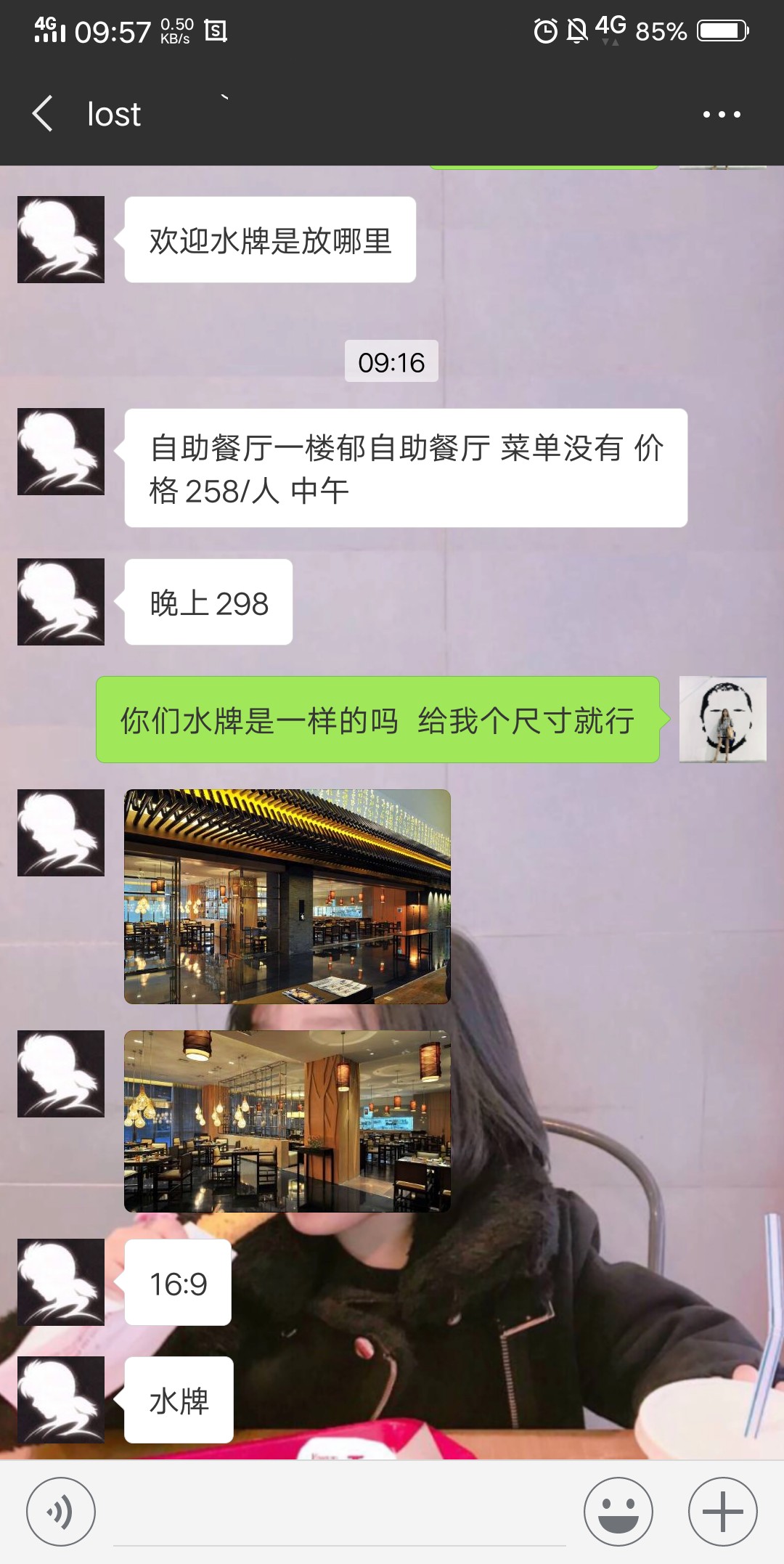Open the restaurant interior dining photo

point(287,1121)
